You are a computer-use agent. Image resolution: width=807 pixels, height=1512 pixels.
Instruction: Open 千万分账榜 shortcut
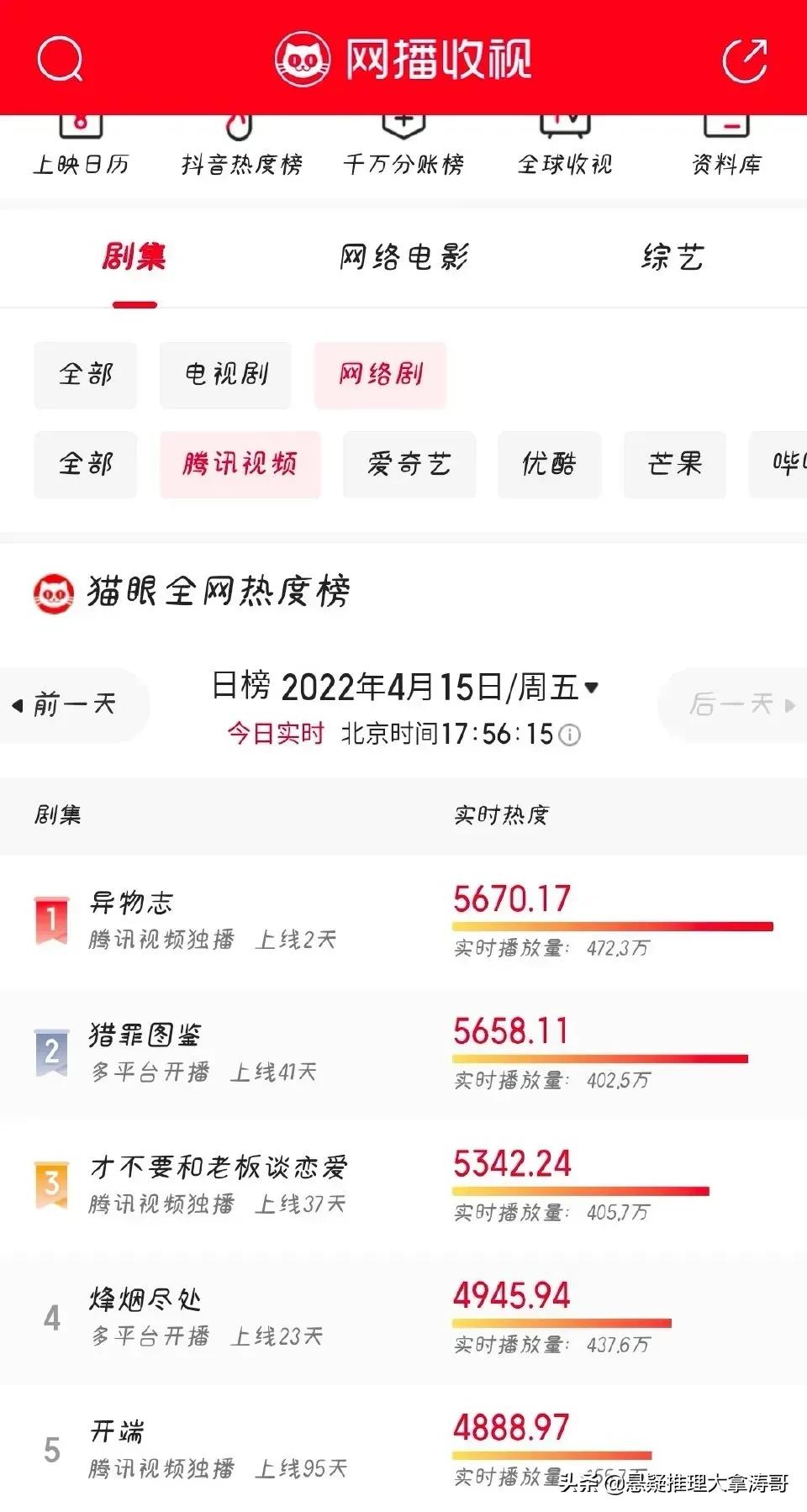(403, 146)
